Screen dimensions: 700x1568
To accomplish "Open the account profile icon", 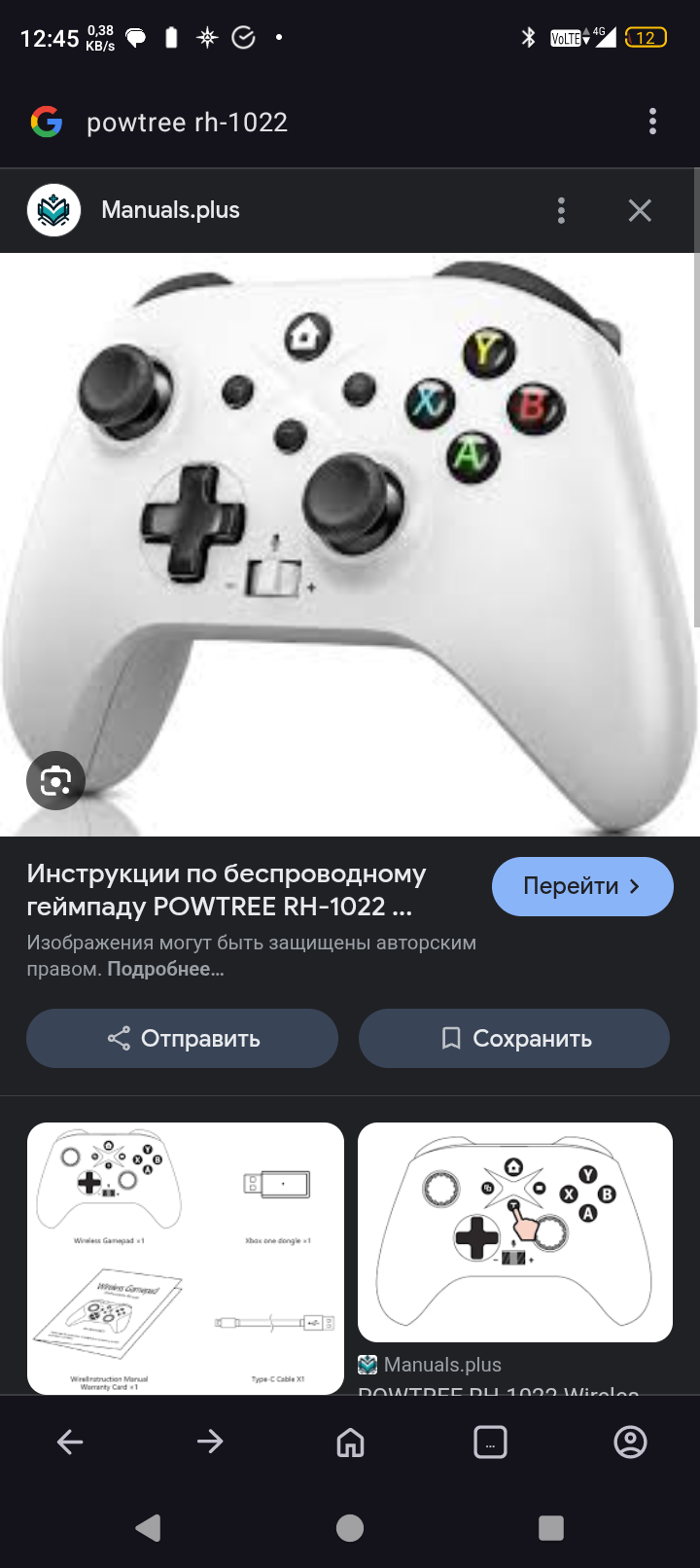I will [x=630, y=1442].
